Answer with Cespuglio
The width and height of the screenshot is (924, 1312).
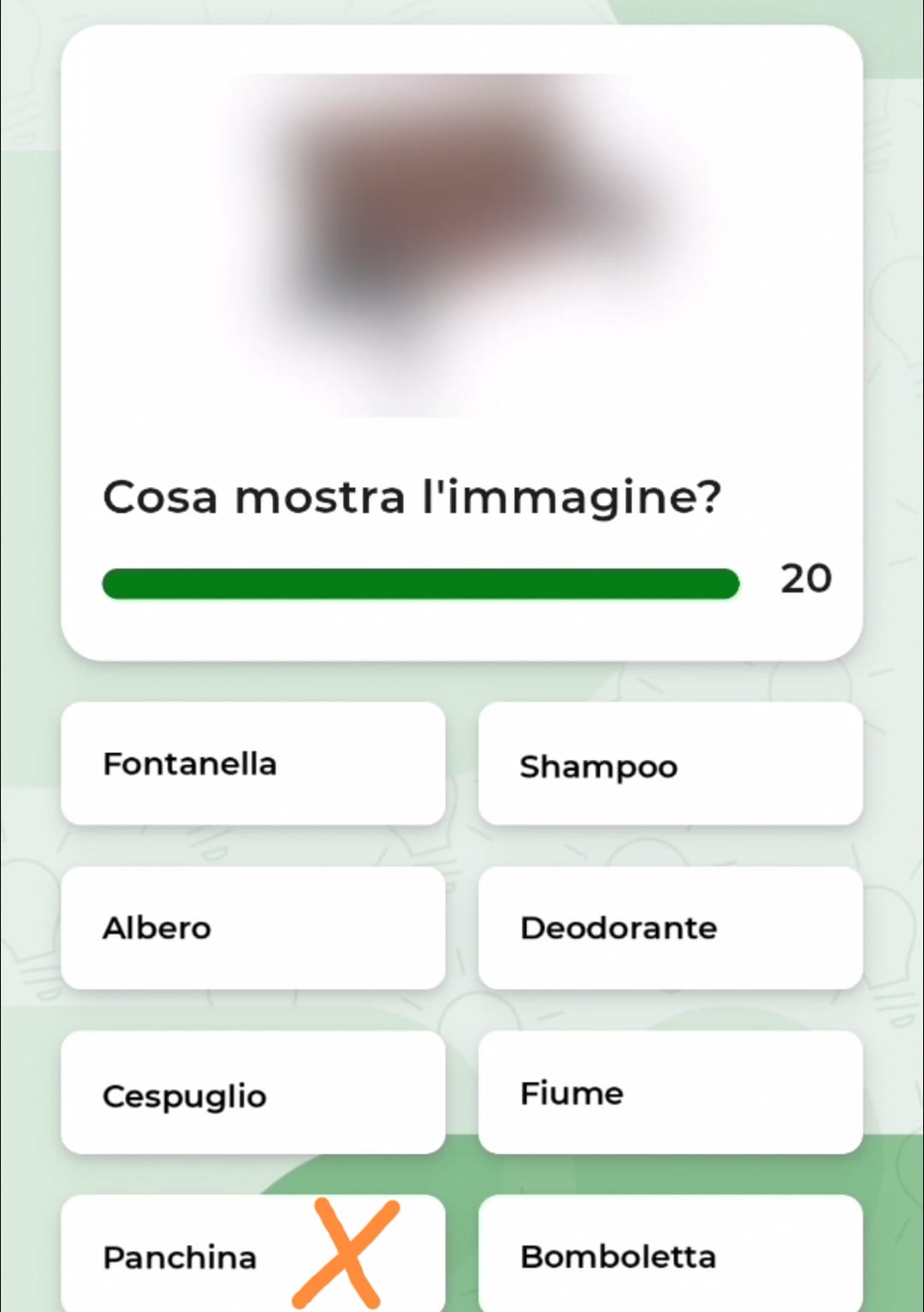(x=252, y=1093)
